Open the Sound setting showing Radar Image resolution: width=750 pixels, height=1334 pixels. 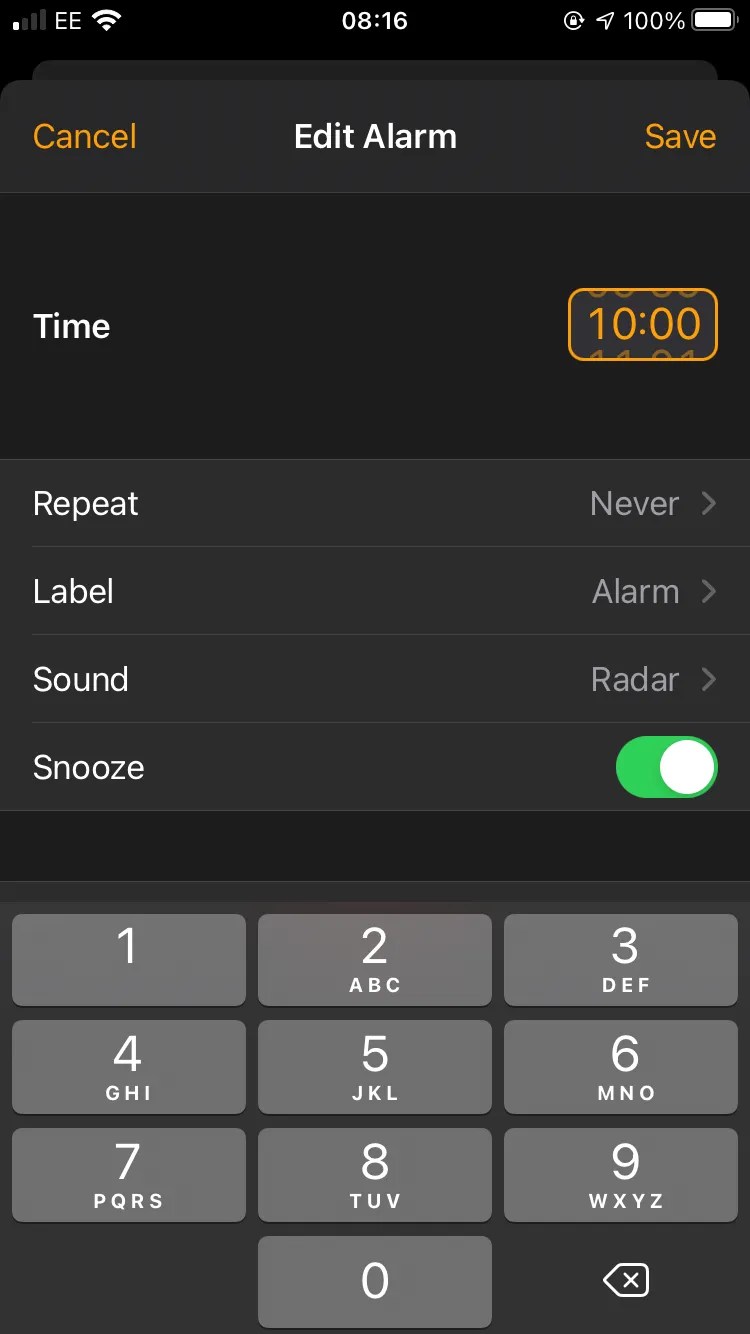click(375, 679)
